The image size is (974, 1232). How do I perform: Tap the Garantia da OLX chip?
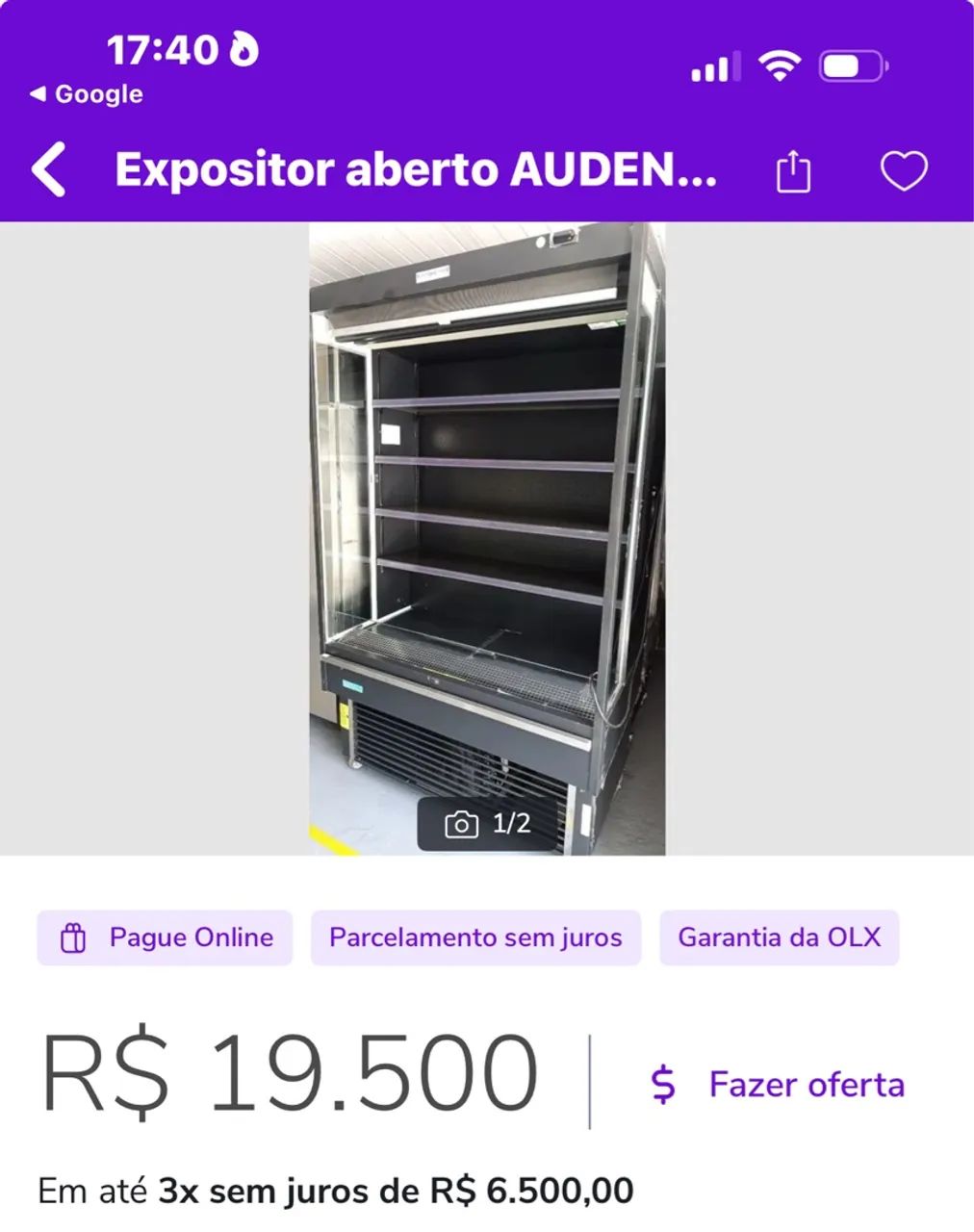click(x=780, y=937)
